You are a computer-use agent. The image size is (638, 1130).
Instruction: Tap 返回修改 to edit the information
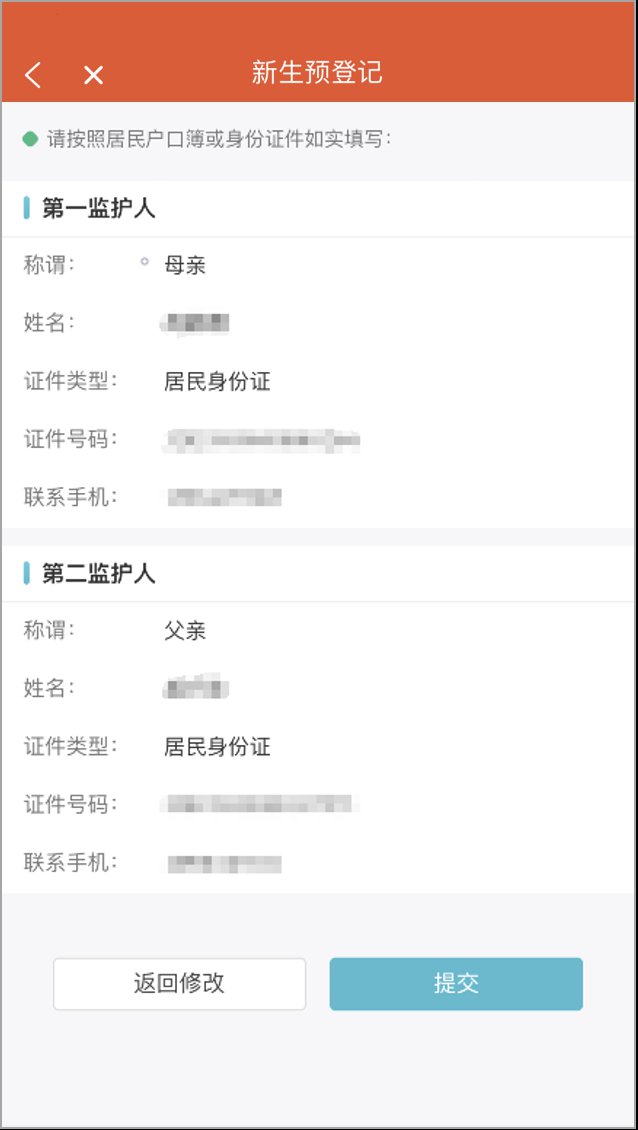(179, 984)
